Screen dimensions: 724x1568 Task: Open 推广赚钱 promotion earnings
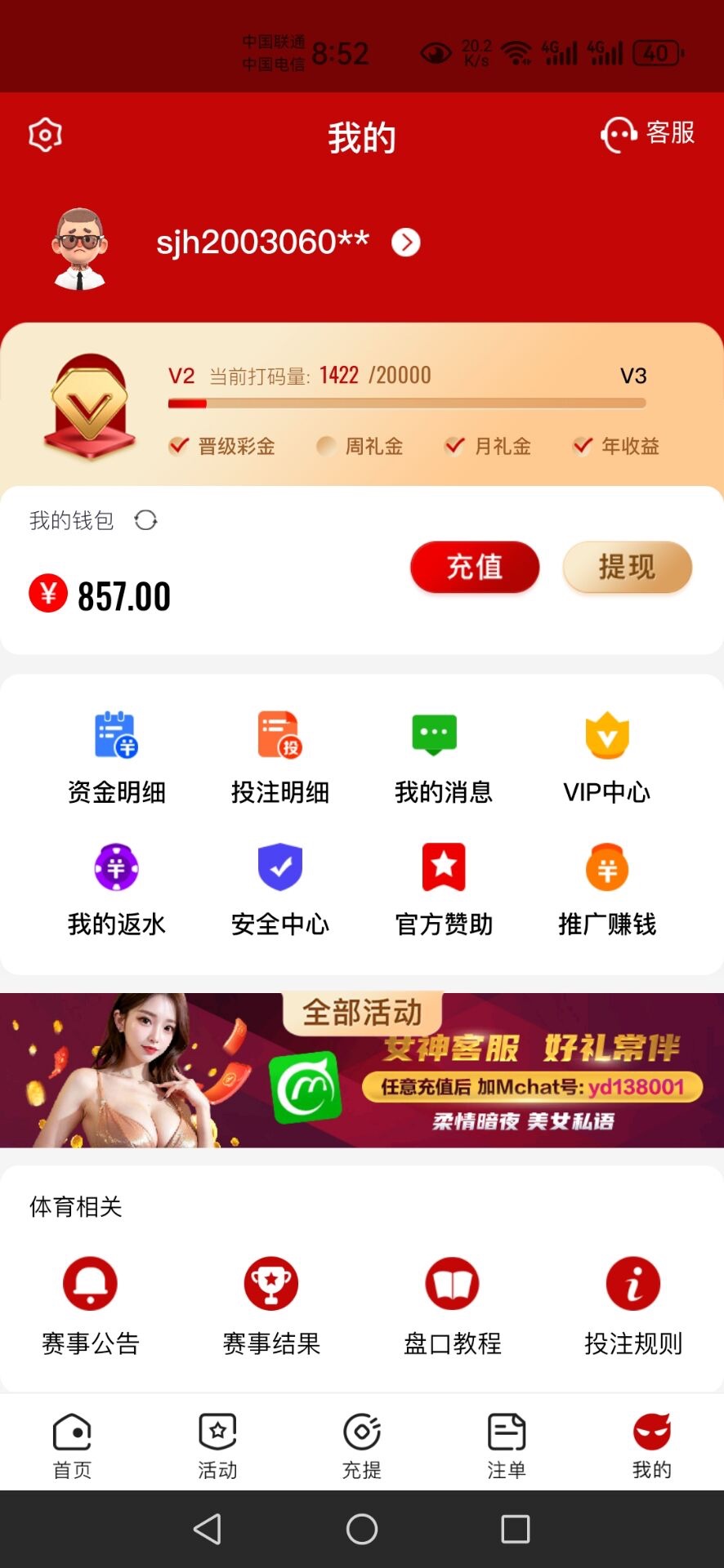(606, 889)
